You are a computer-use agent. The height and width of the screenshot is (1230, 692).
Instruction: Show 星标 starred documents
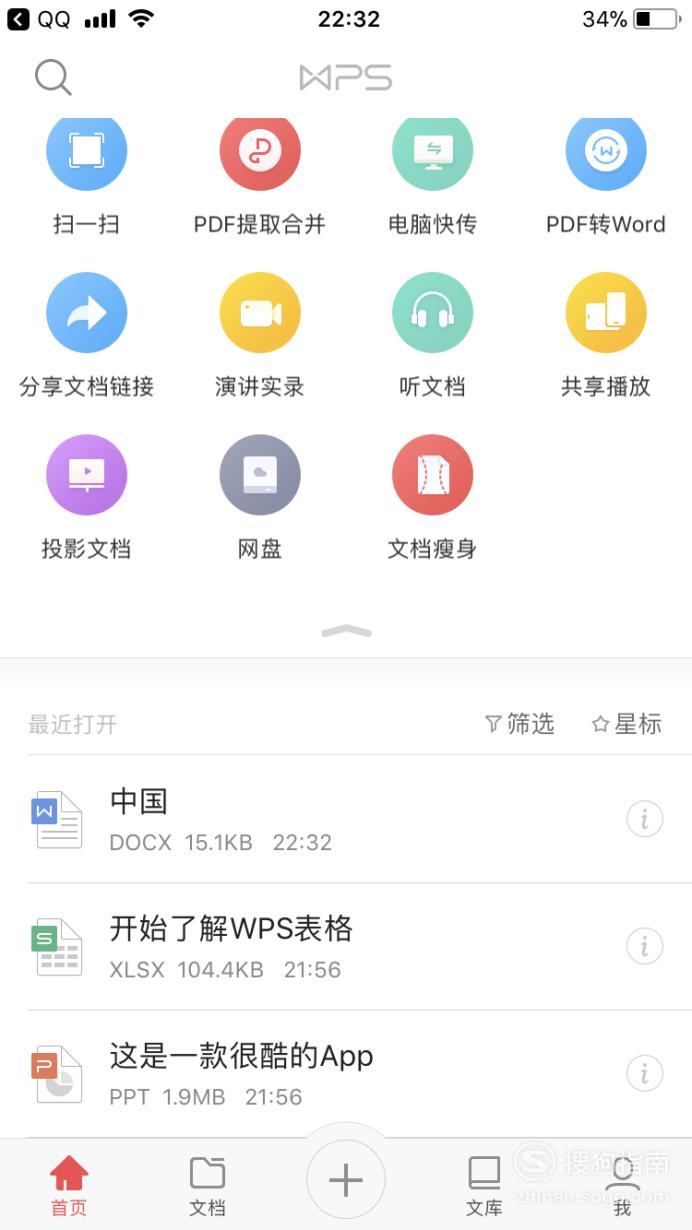click(627, 724)
